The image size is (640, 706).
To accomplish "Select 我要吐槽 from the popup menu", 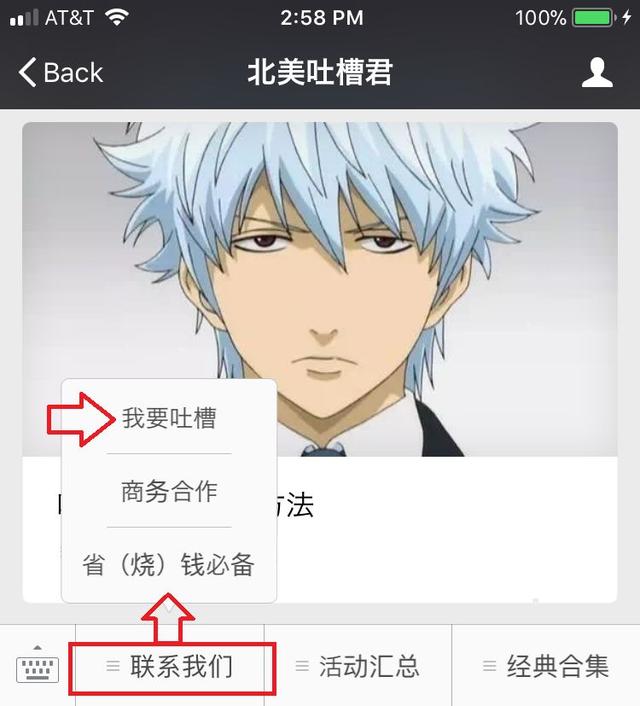I will coord(169,418).
